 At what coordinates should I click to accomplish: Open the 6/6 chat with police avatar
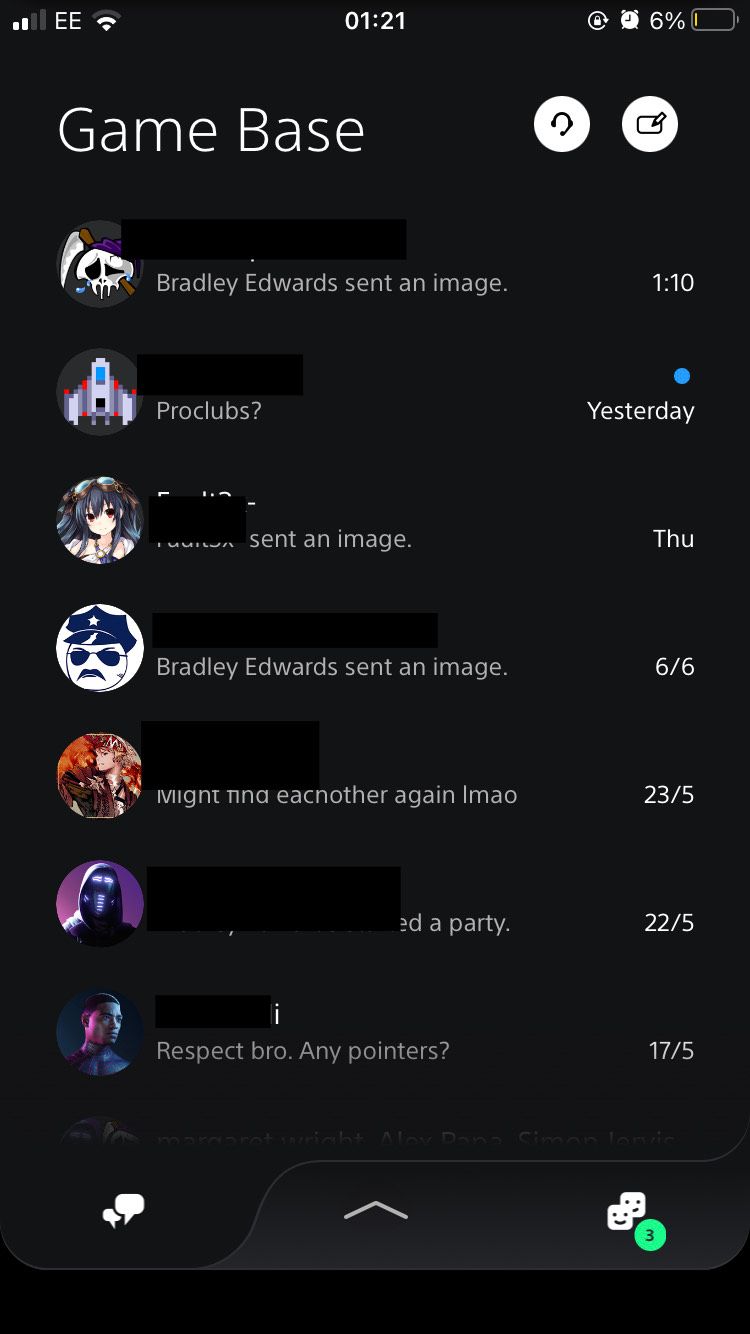[x=375, y=648]
